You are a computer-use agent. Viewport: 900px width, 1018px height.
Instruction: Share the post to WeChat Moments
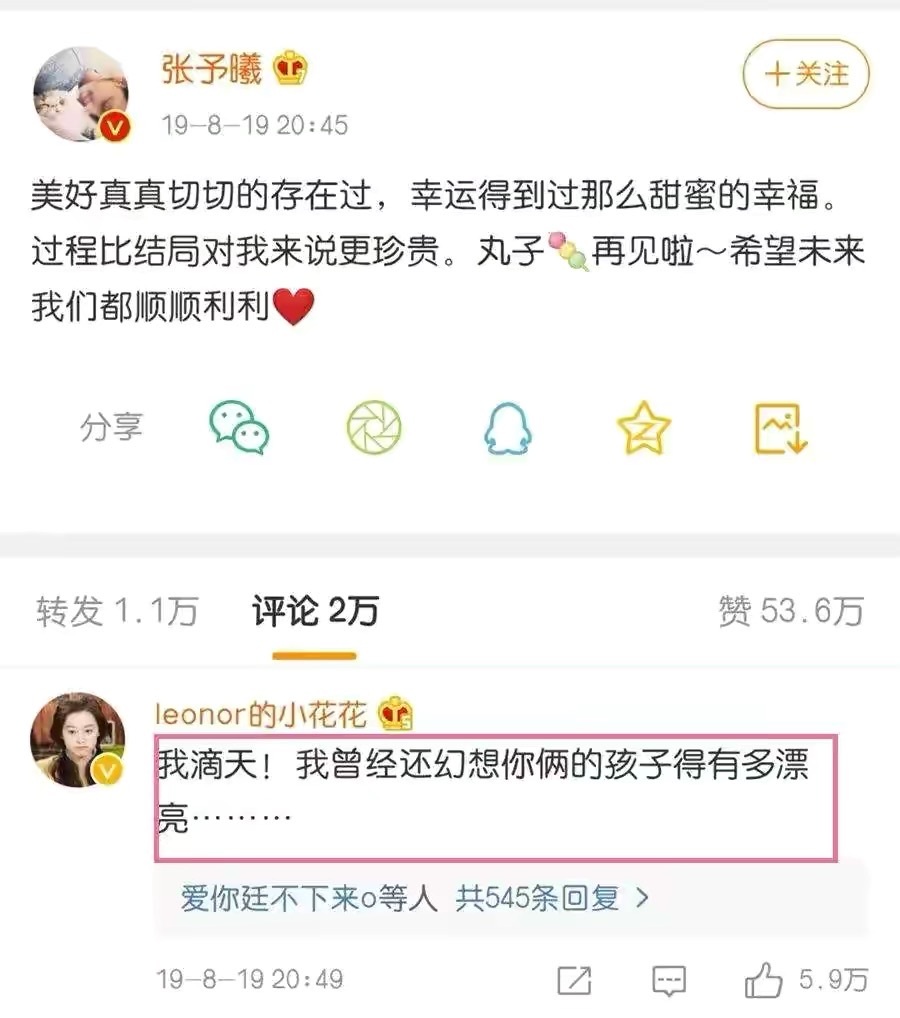374,428
